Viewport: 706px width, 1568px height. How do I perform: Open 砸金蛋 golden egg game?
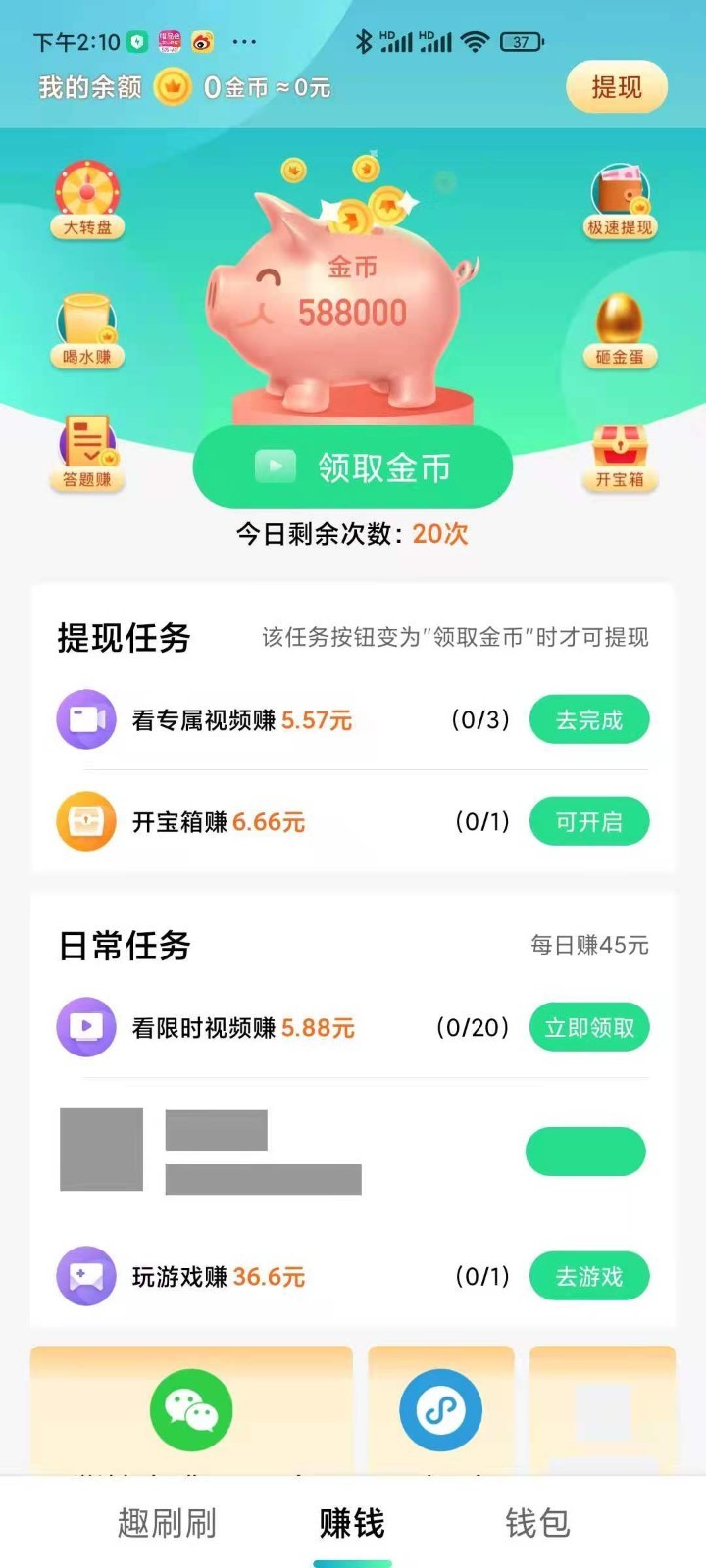coord(620,330)
